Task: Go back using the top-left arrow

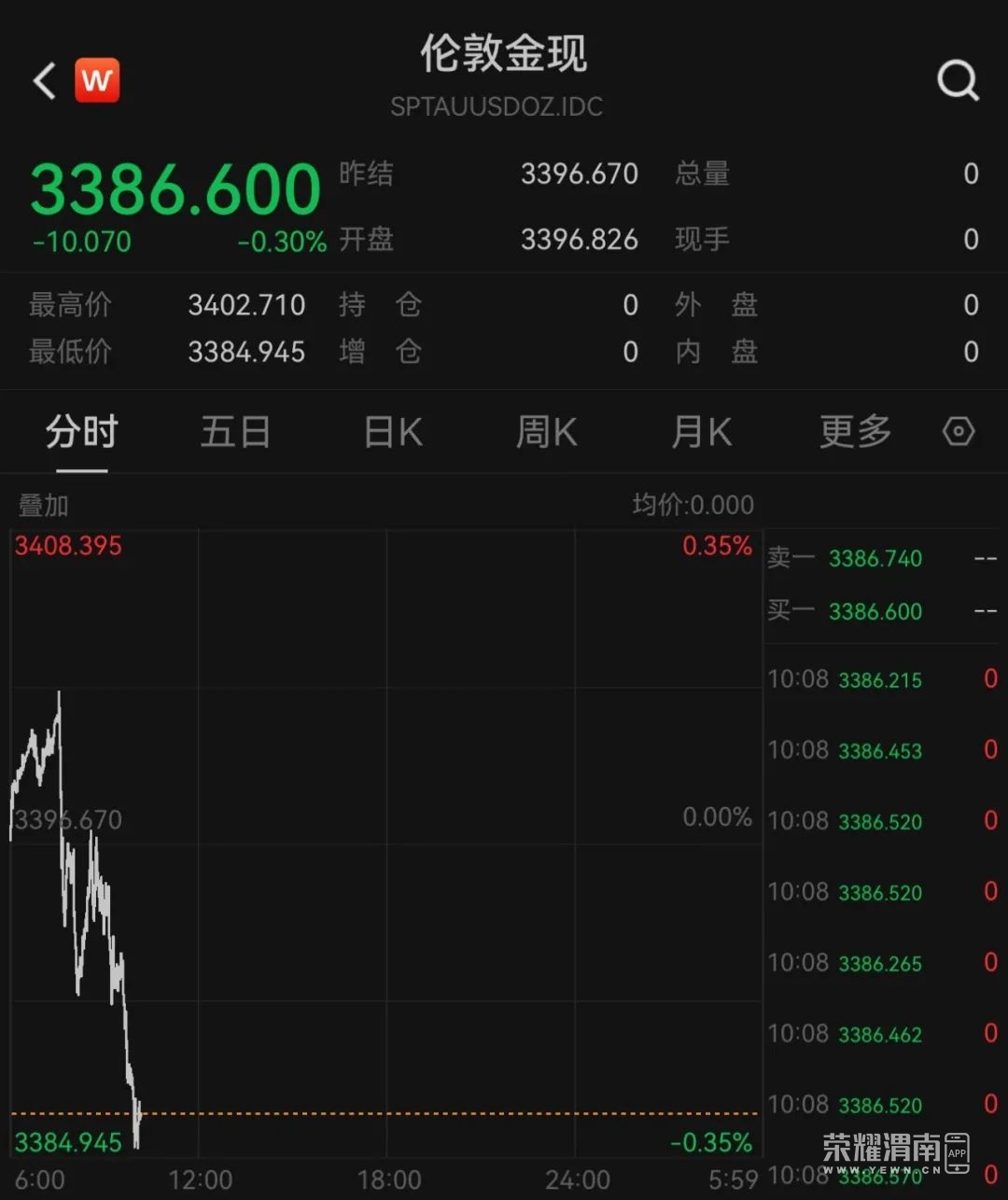Action: pyautogui.click(x=44, y=81)
